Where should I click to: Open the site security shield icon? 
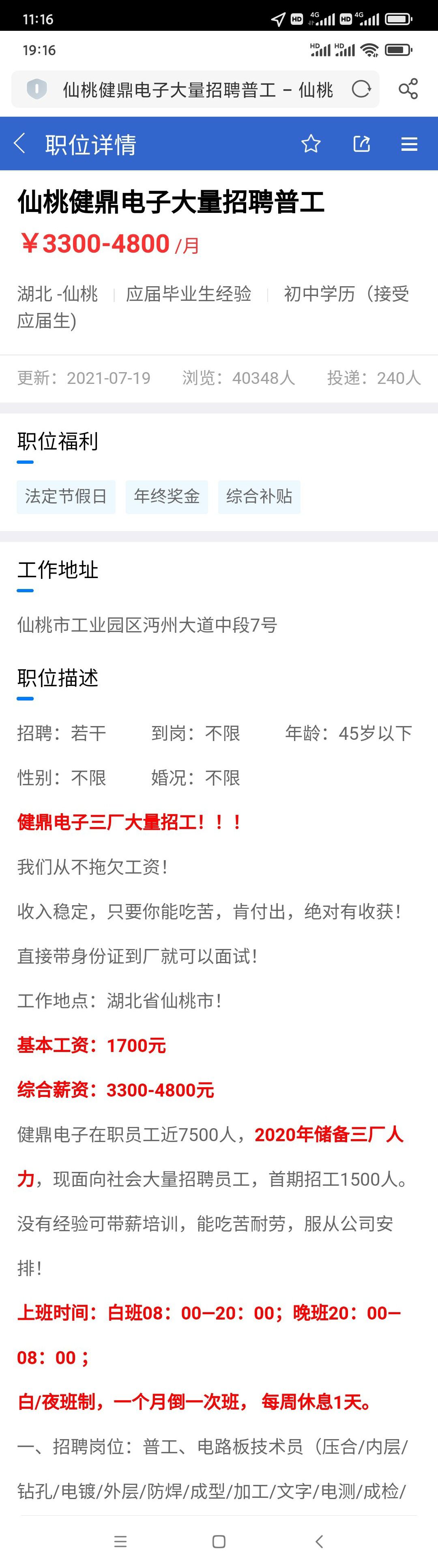tap(36, 90)
